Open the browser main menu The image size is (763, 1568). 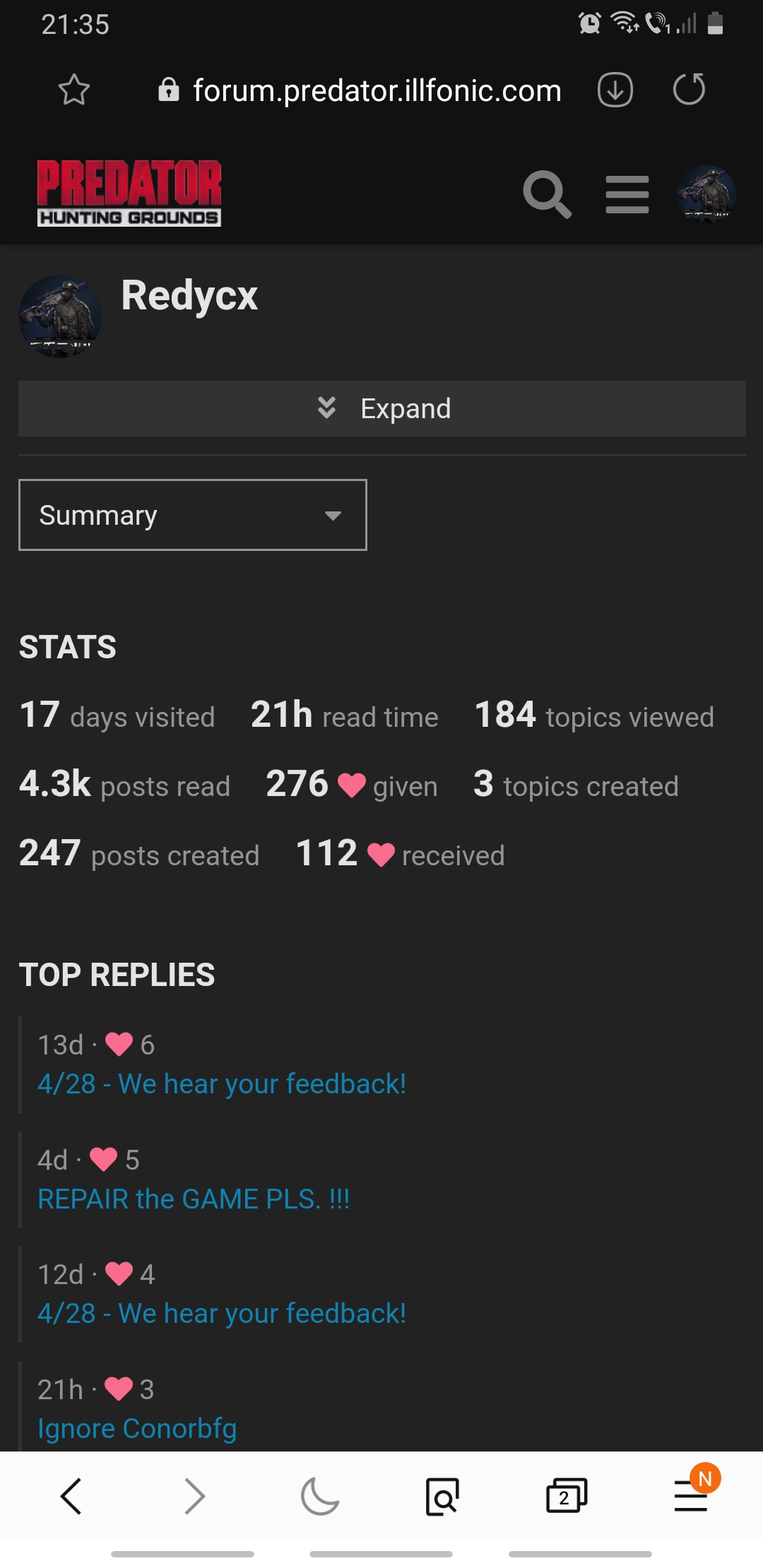[x=690, y=1496]
